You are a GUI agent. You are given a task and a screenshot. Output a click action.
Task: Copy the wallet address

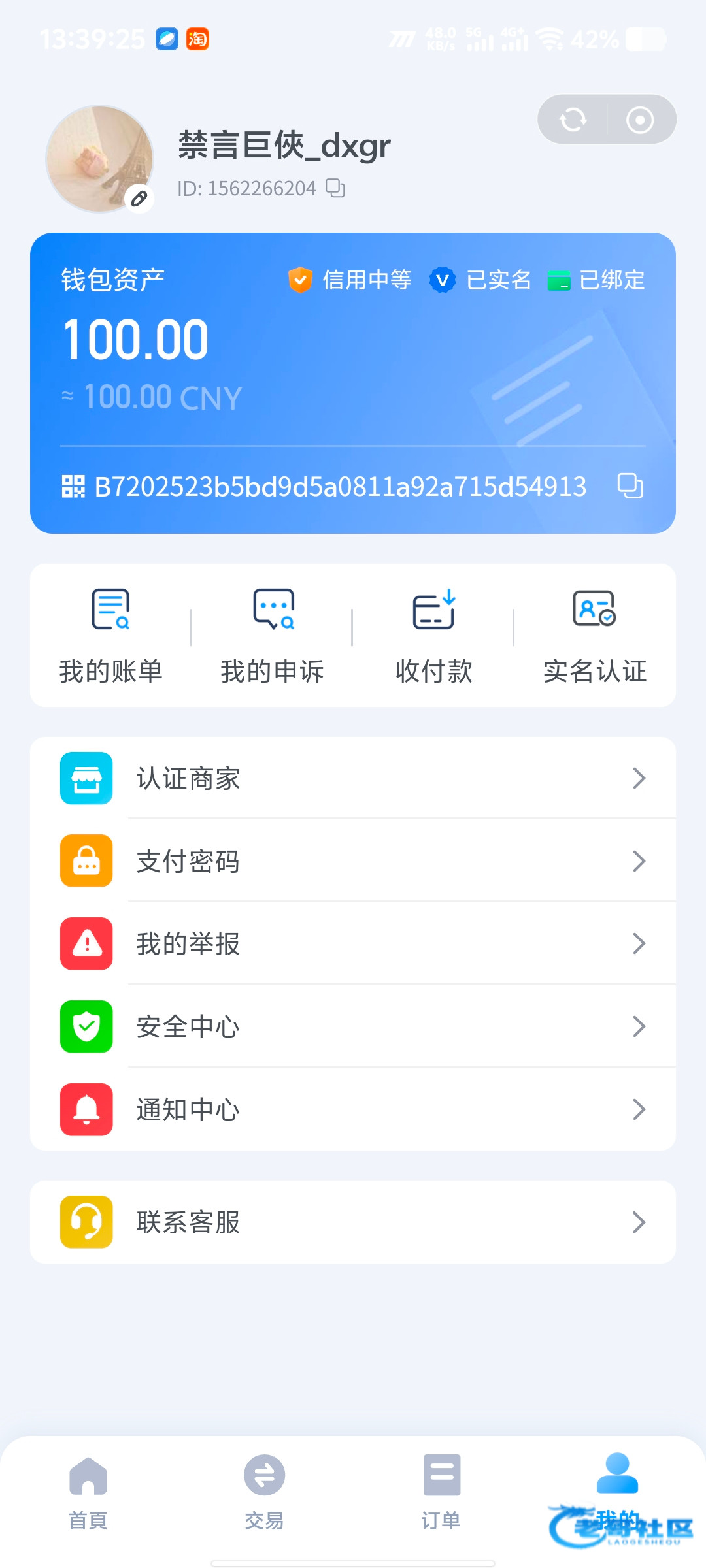(630, 485)
